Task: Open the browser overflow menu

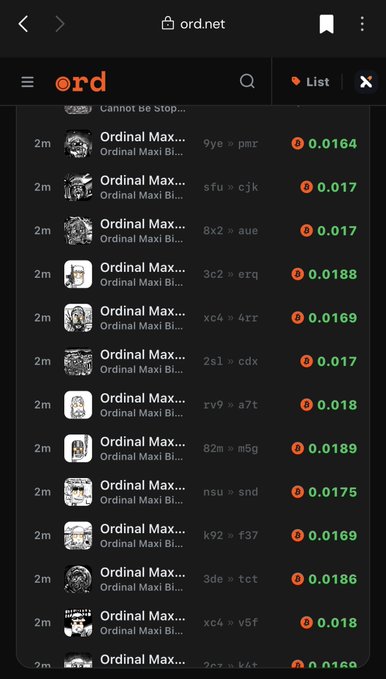Action: pos(362,24)
